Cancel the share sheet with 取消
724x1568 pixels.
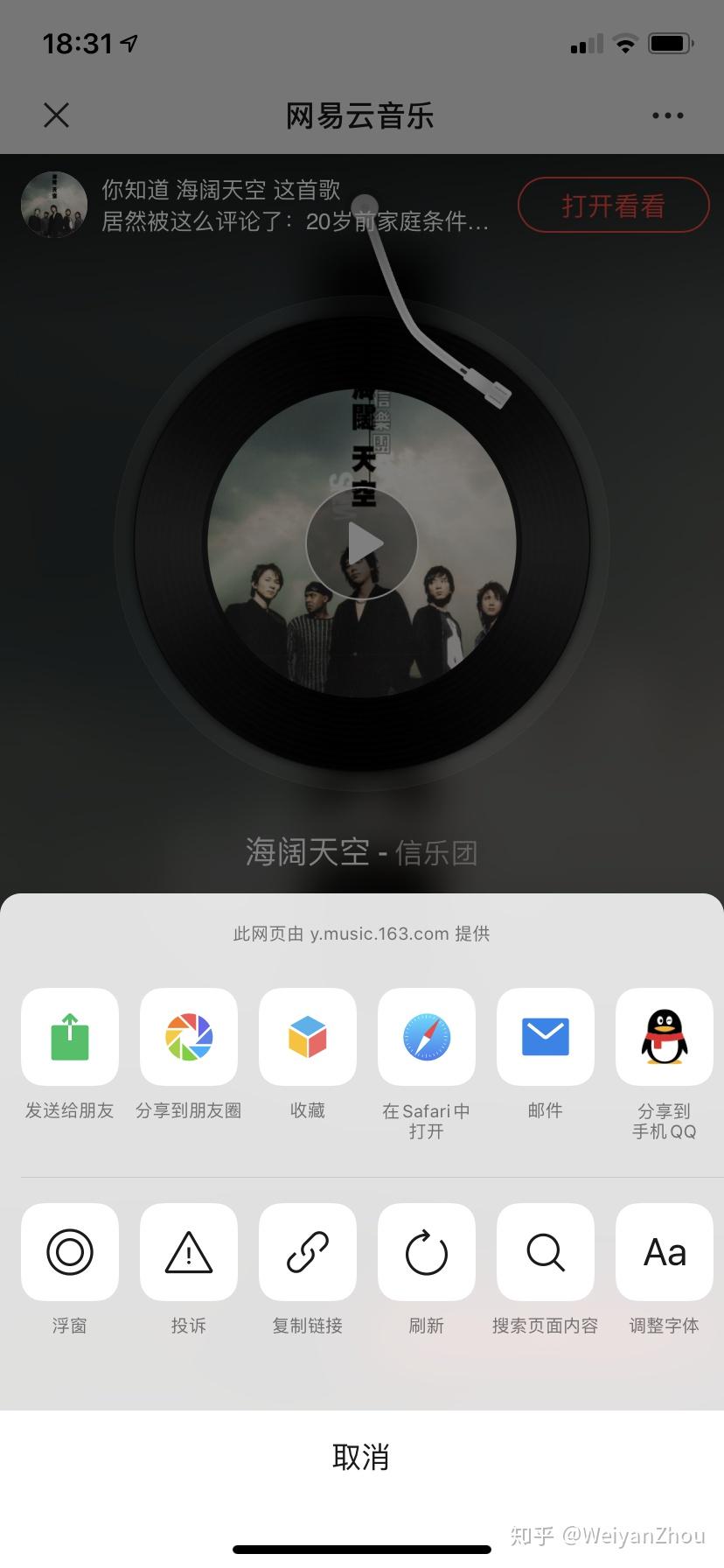pyautogui.click(x=361, y=1456)
